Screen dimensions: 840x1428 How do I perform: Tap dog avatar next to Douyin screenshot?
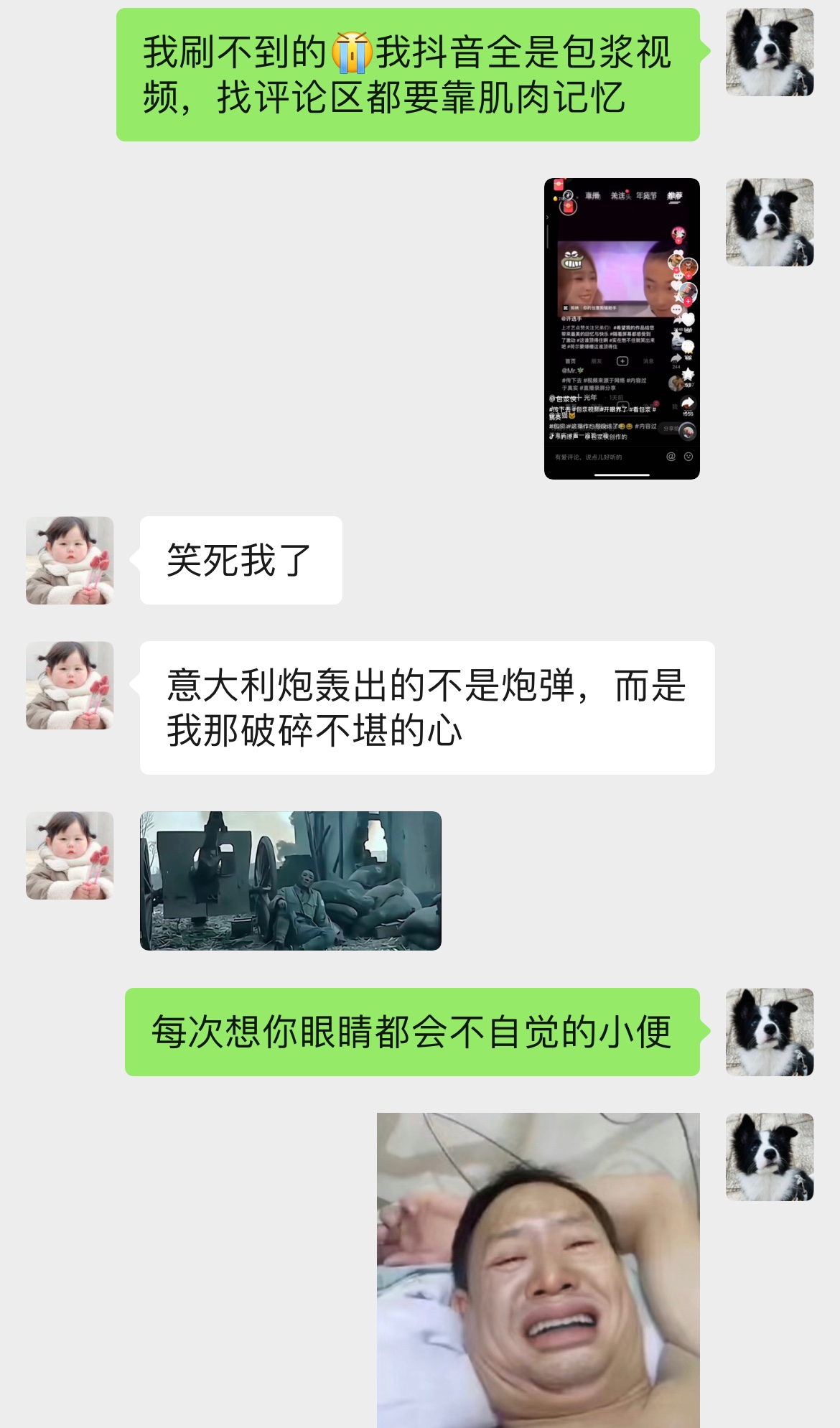pos(770,222)
